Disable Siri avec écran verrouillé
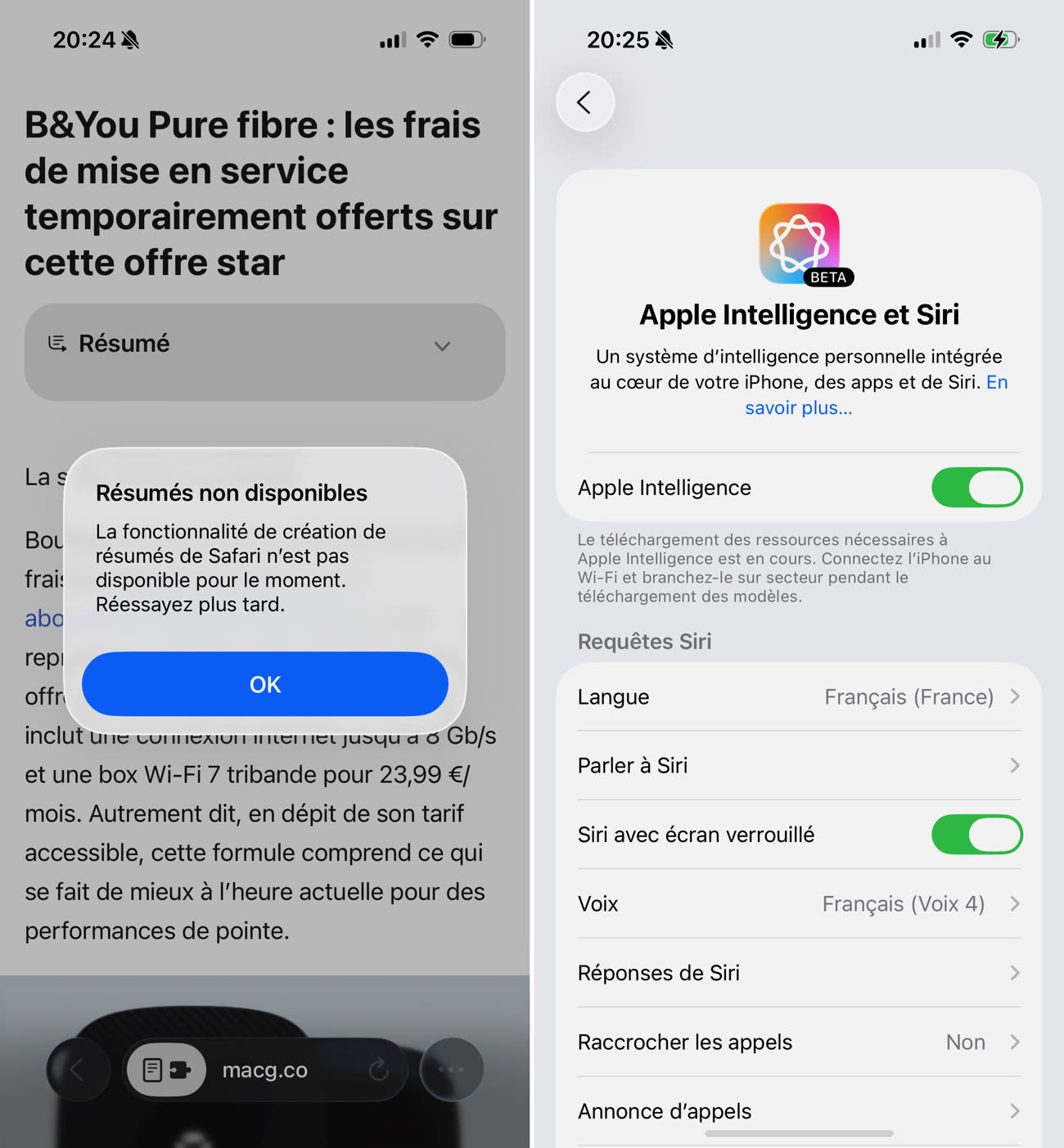This screenshot has width=1064, height=1148. (x=976, y=835)
